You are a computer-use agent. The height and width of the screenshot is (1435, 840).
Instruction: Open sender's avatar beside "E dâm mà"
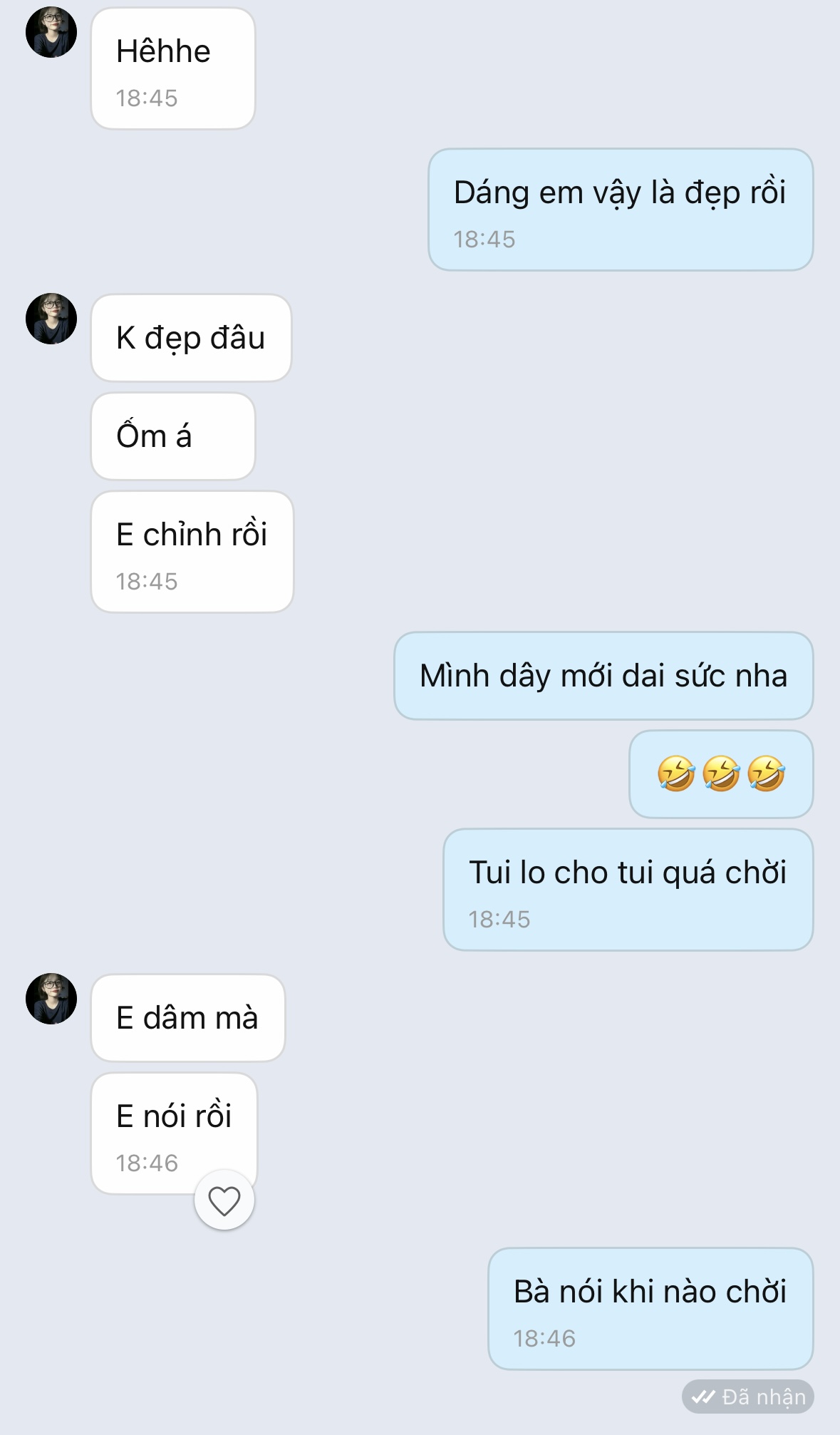coord(51,999)
